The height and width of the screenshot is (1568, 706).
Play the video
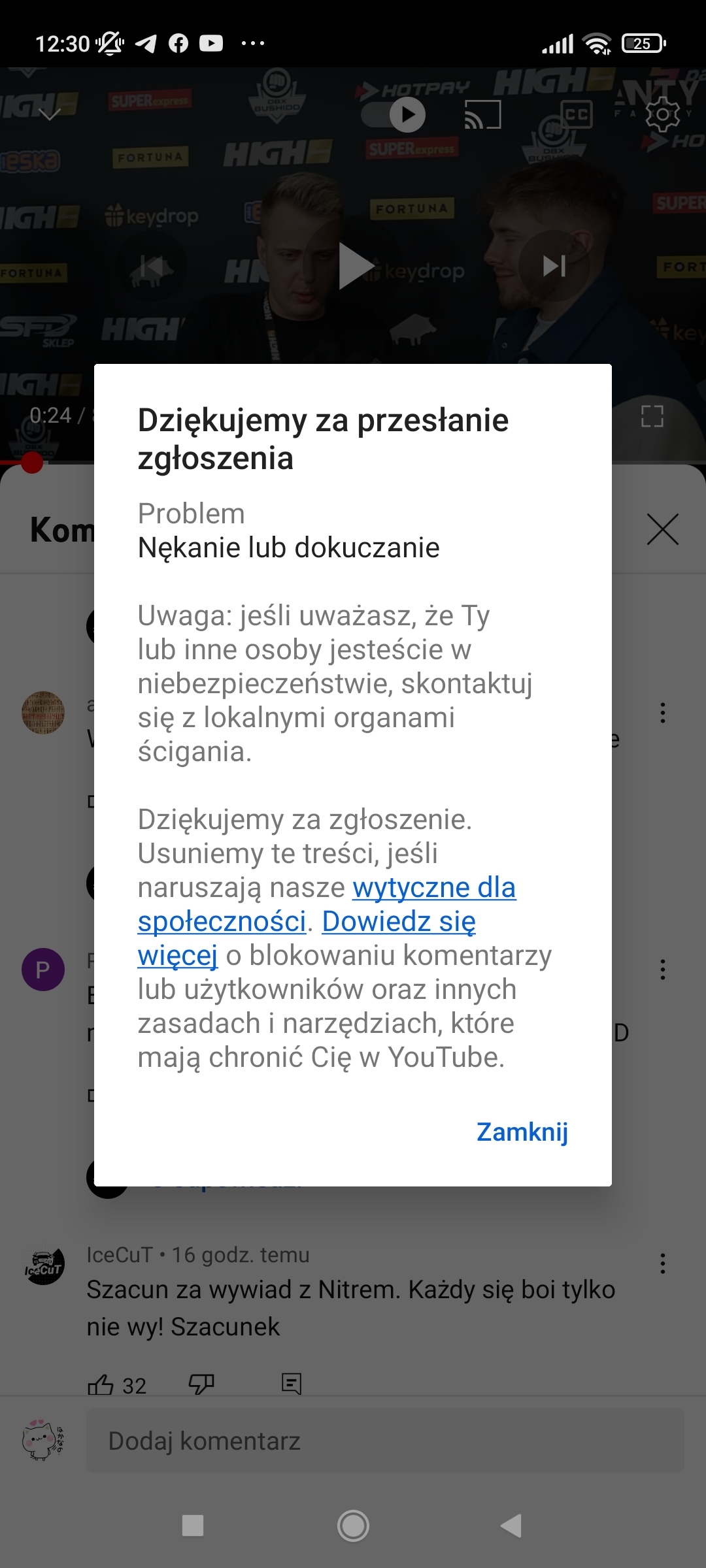[x=354, y=266]
